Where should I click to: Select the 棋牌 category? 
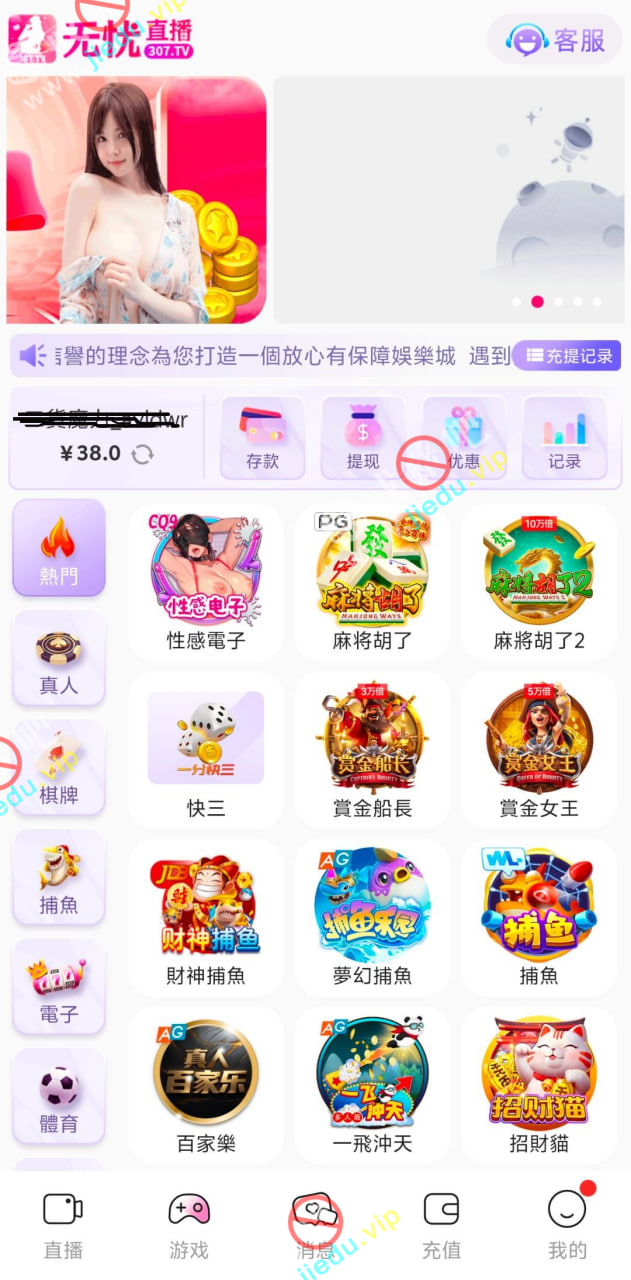pos(58,768)
